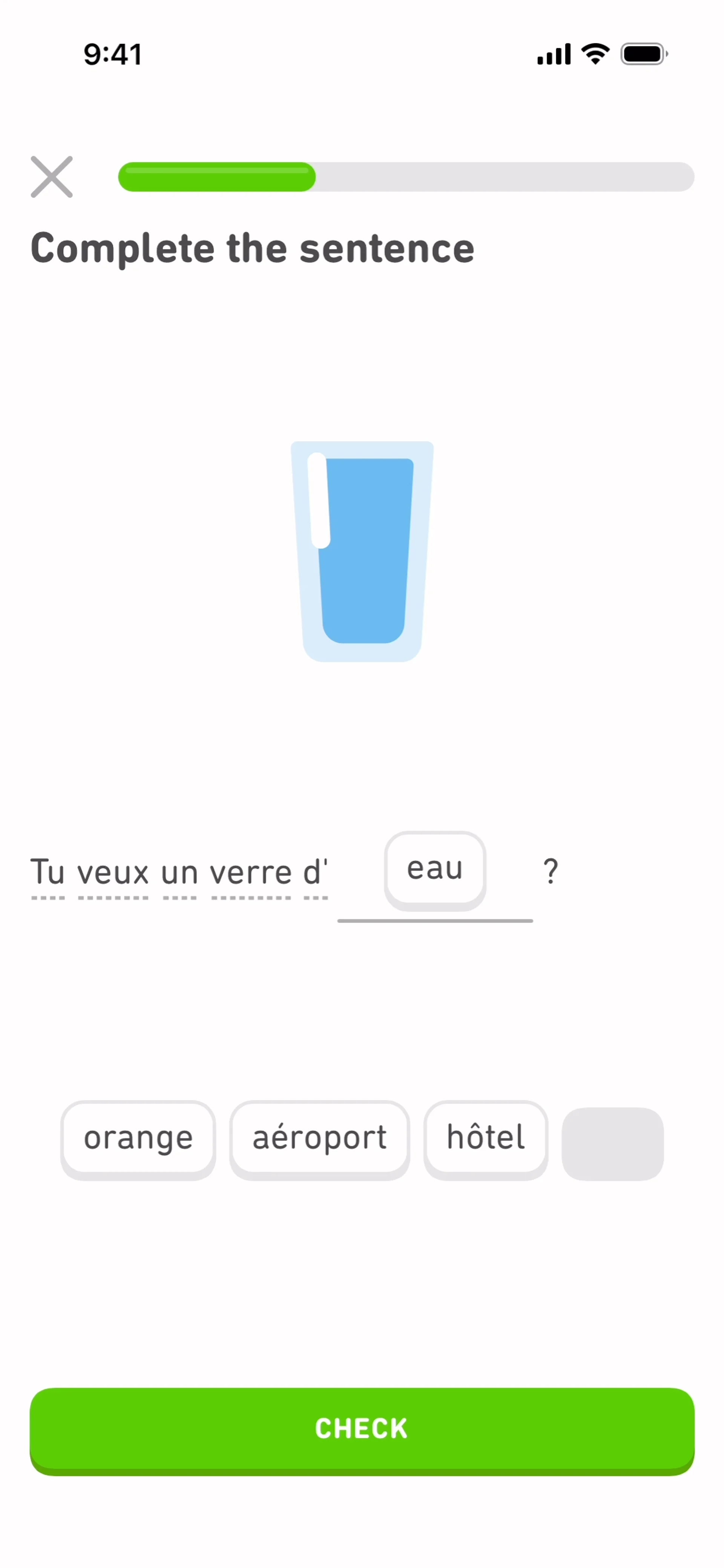This screenshot has width=724, height=1568.
Task: Close the lesson with the X icon
Action: pos(52,177)
